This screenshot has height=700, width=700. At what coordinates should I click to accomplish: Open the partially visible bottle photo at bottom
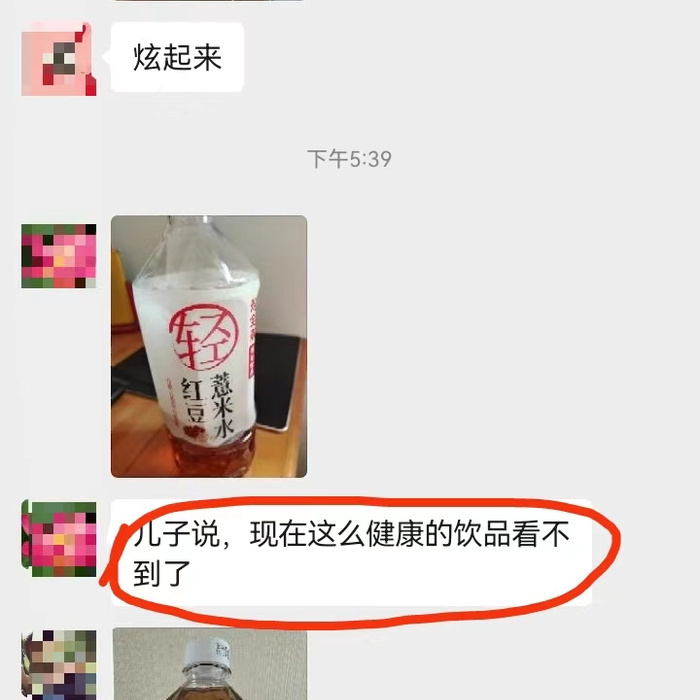(208, 664)
